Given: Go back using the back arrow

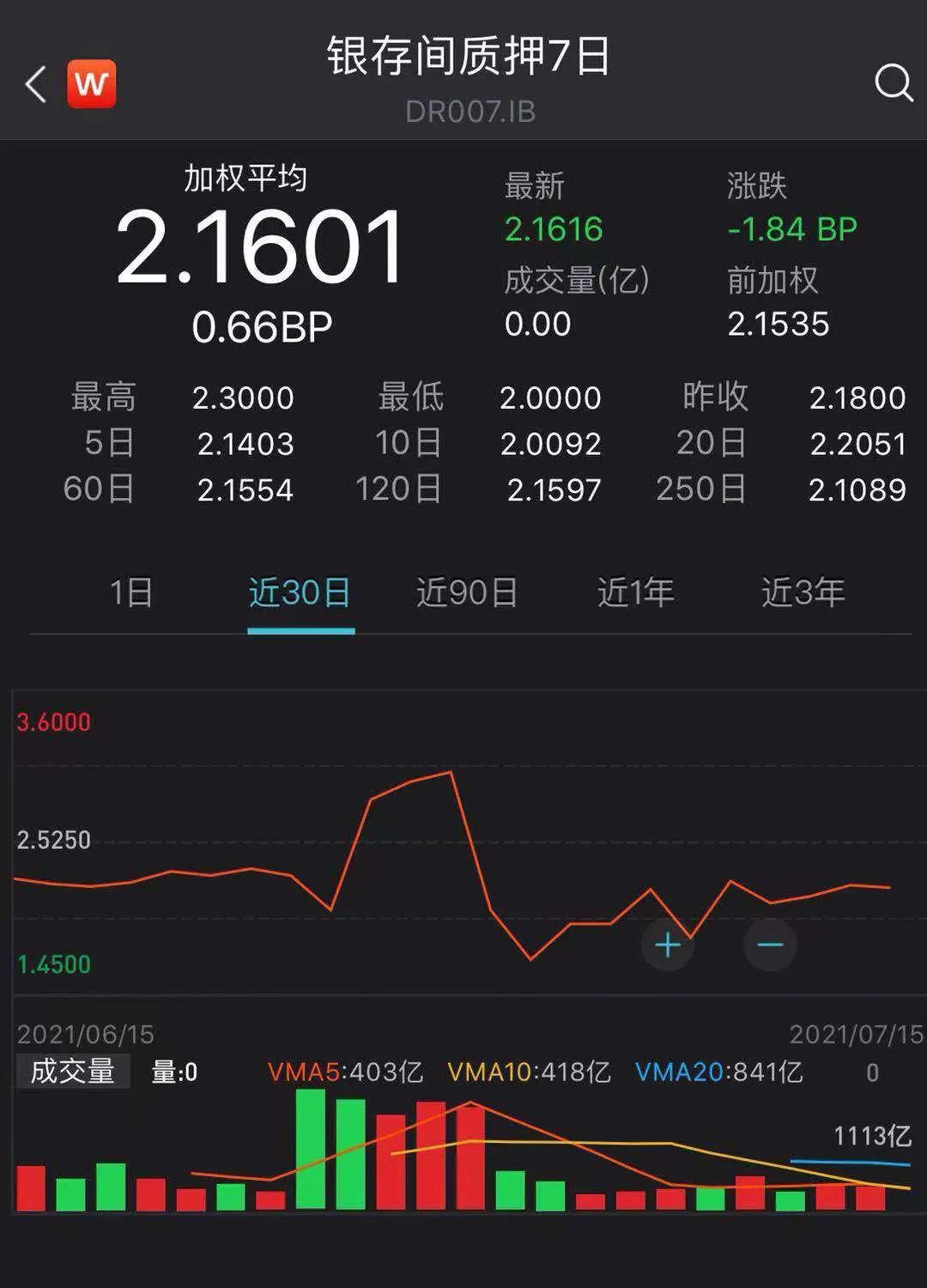Looking at the screenshot, I should [36, 84].
